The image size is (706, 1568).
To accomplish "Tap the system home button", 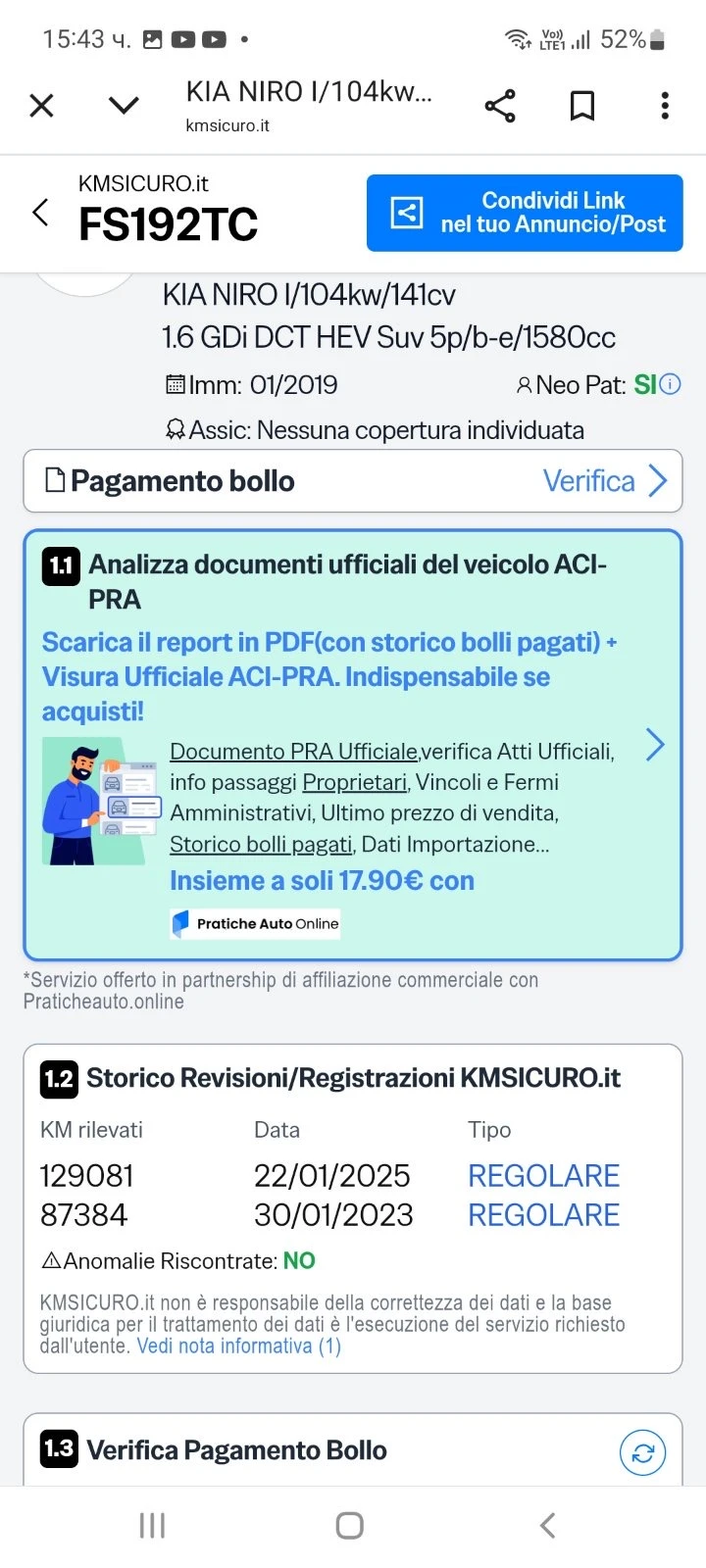I will tap(350, 1525).
